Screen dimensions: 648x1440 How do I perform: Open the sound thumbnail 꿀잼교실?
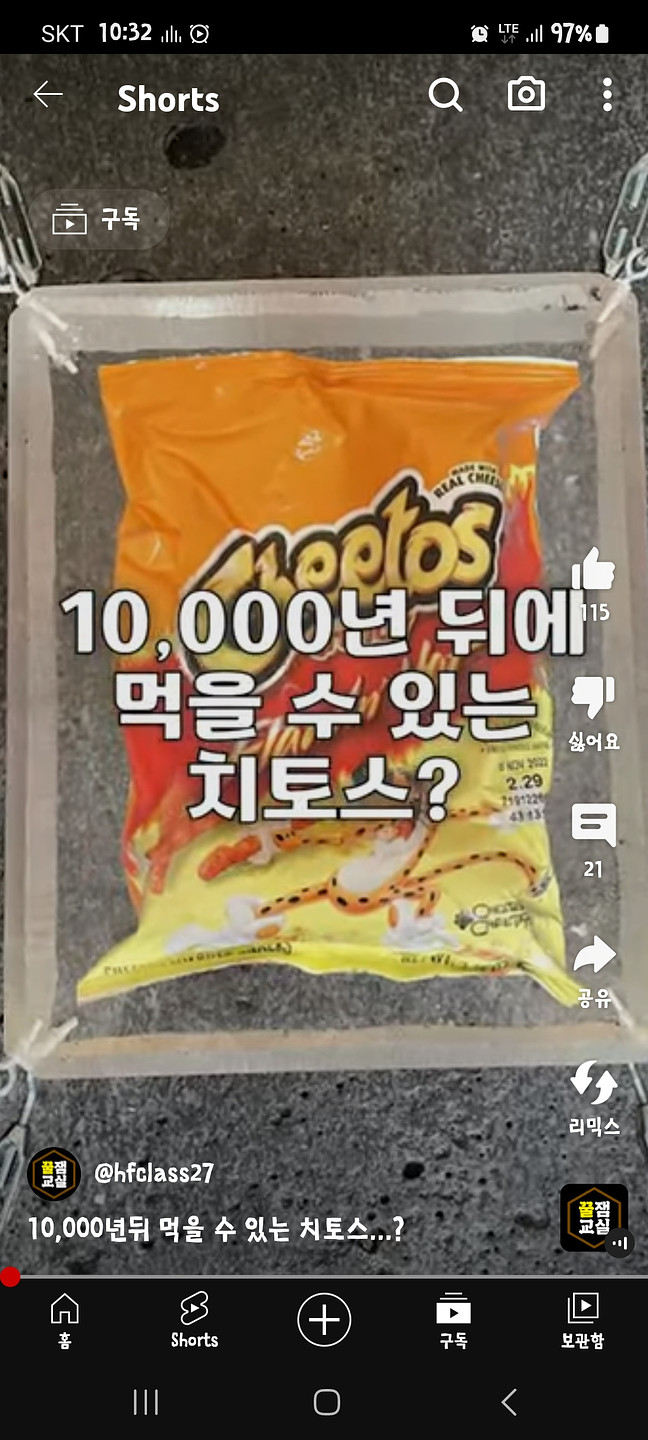coord(594,1217)
